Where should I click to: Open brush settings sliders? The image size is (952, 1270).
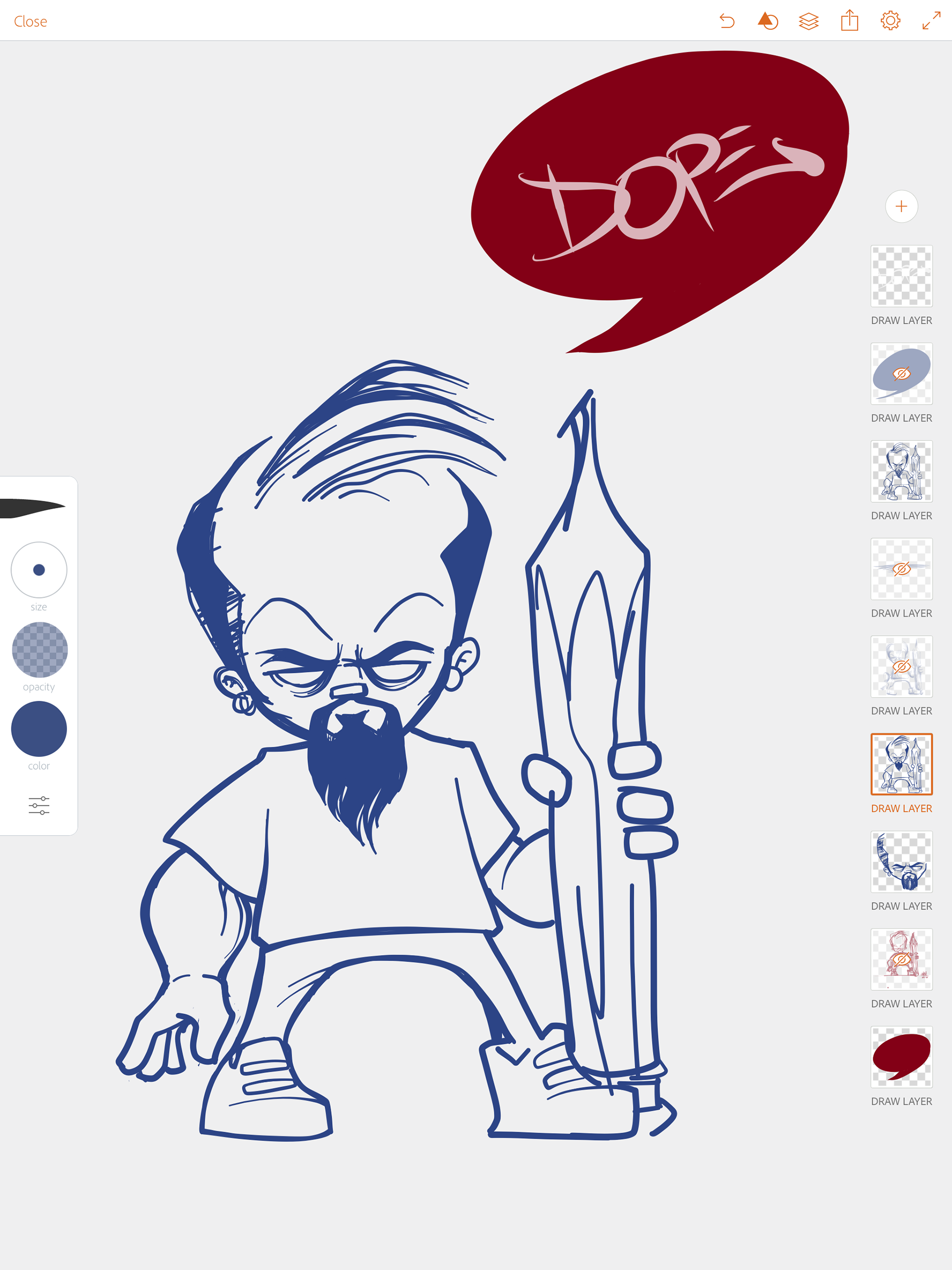[x=39, y=805]
